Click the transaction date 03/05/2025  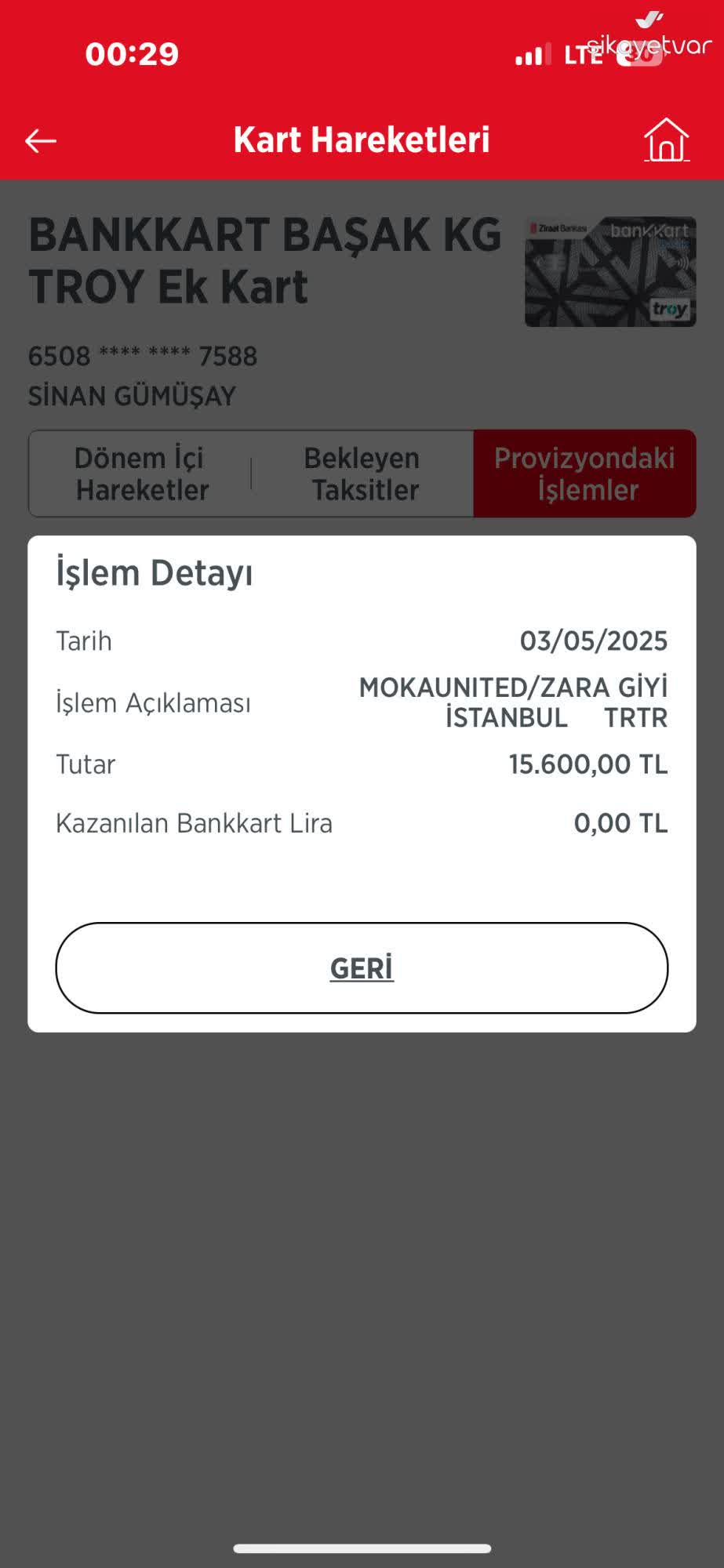[595, 641]
